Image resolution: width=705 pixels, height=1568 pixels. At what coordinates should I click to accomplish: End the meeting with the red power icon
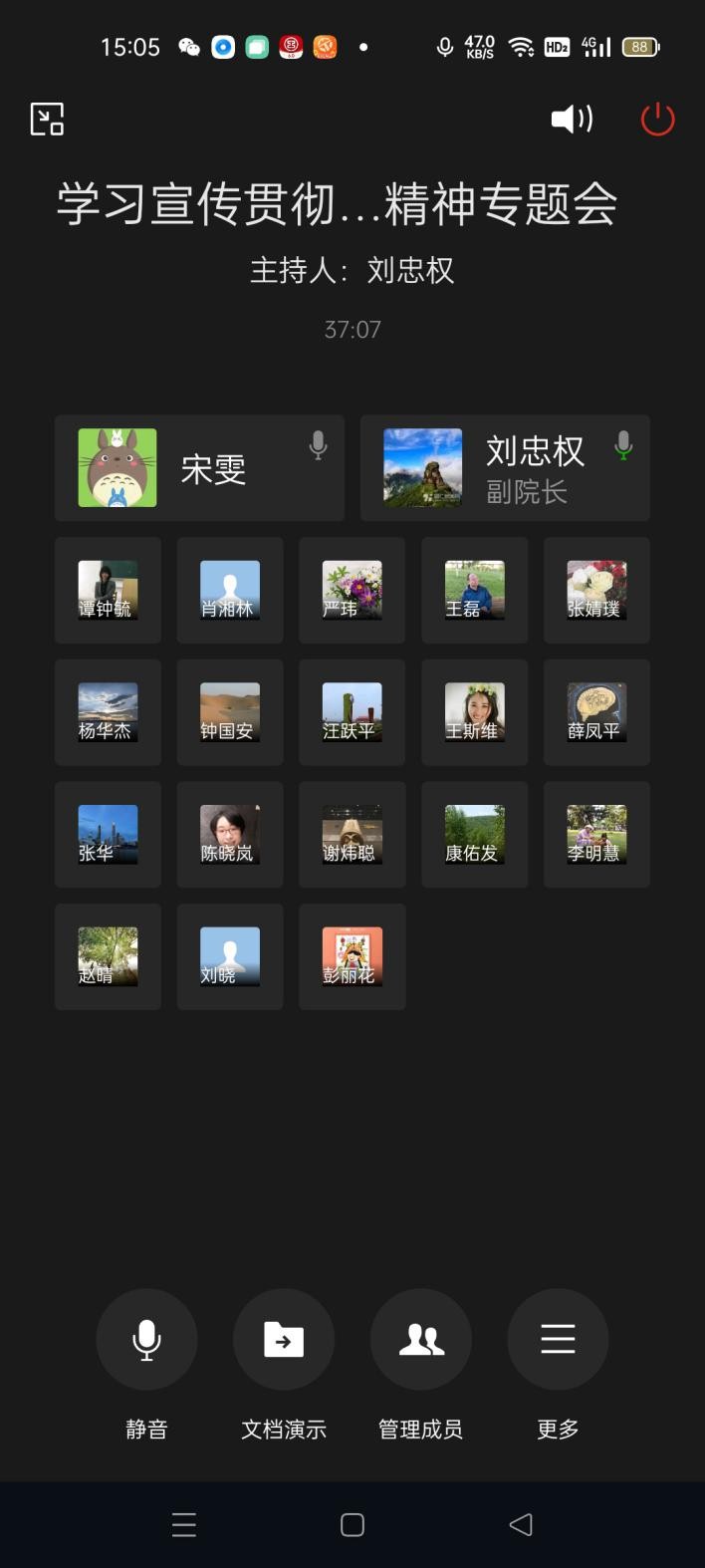(657, 120)
